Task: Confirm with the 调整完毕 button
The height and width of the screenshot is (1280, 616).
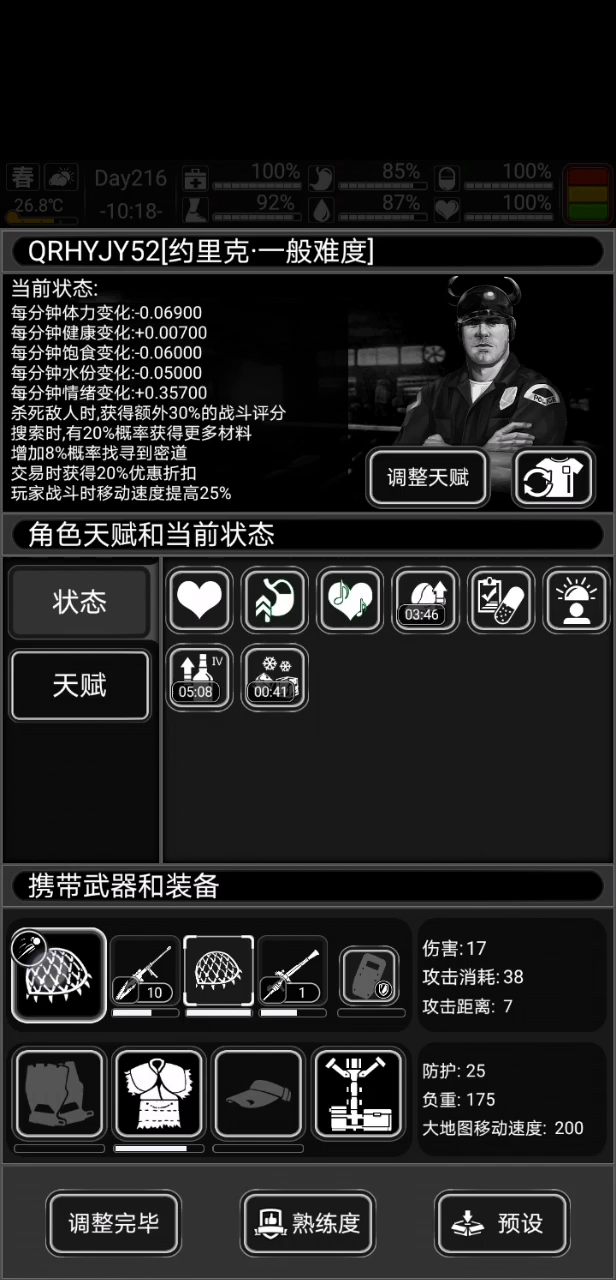Action: [x=113, y=1222]
